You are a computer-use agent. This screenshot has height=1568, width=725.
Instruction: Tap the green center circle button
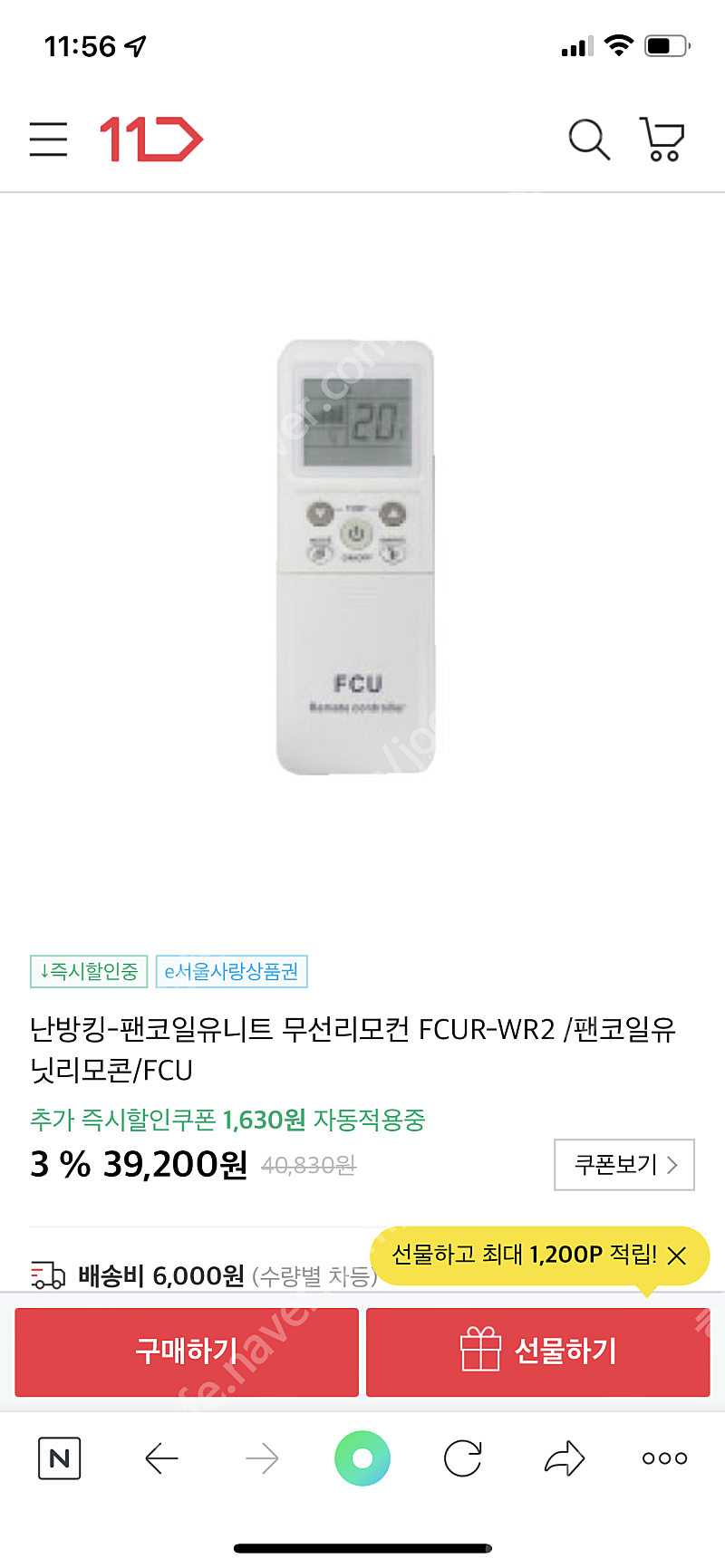362,1458
